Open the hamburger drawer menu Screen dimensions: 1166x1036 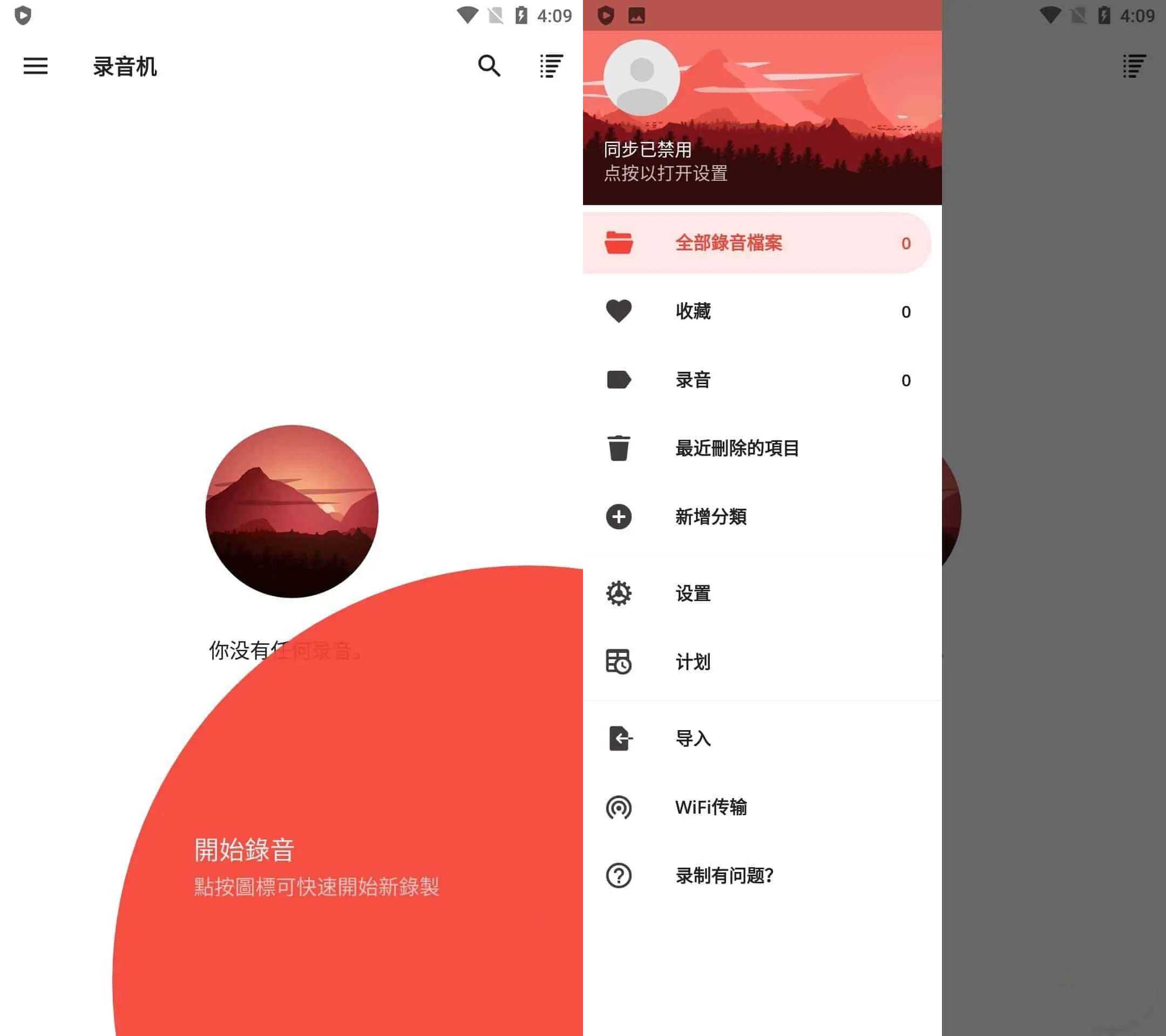click(36, 66)
